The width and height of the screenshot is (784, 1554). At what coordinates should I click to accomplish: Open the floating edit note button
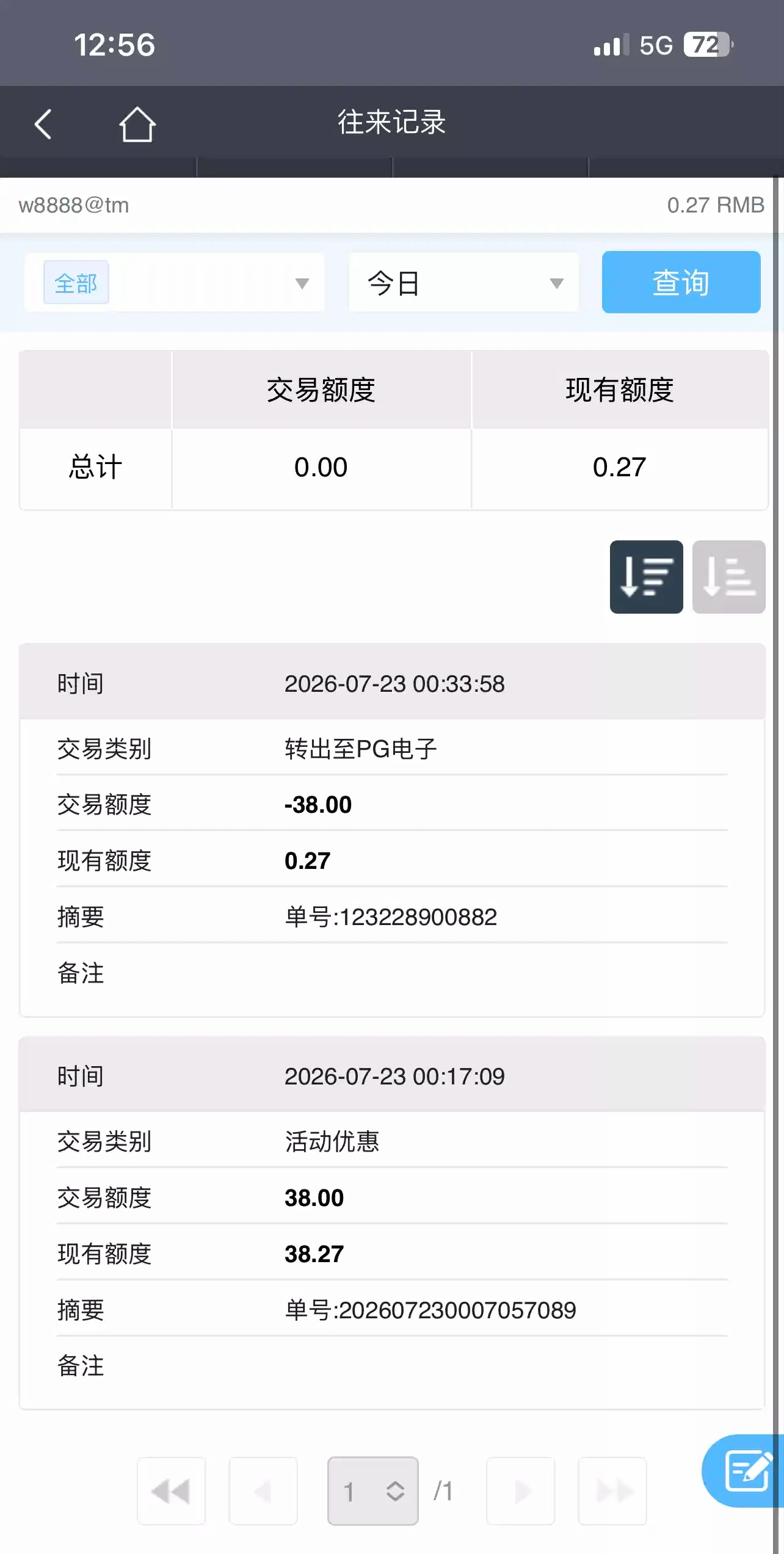pos(744,1470)
